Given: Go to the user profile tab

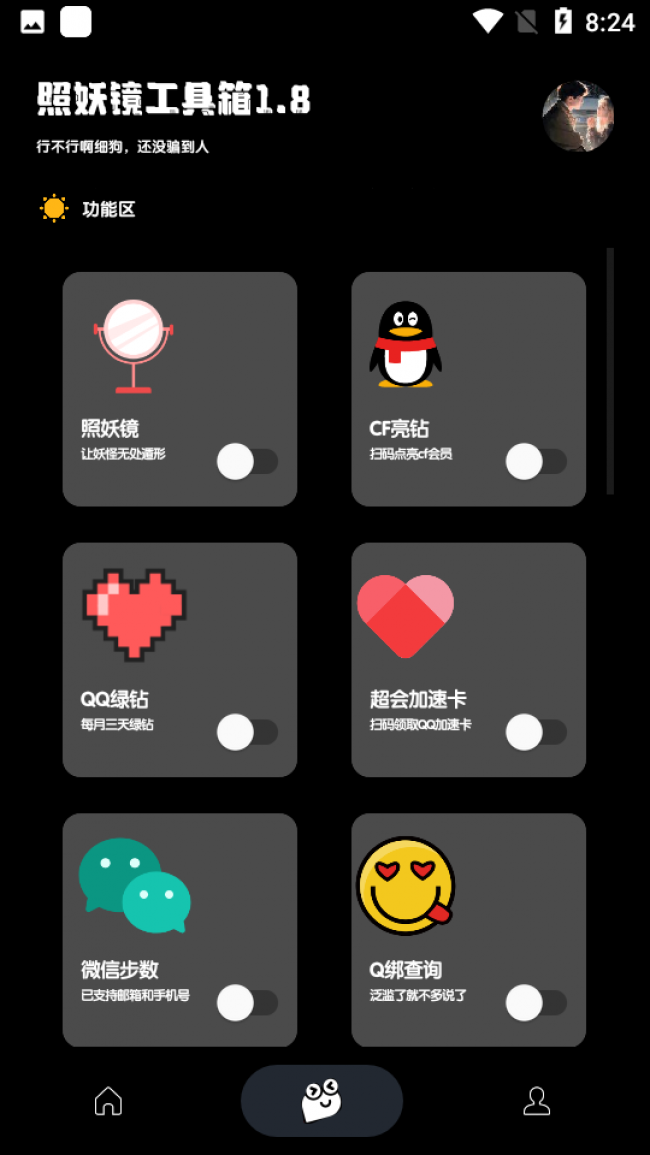Looking at the screenshot, I should coord(537,1101).
